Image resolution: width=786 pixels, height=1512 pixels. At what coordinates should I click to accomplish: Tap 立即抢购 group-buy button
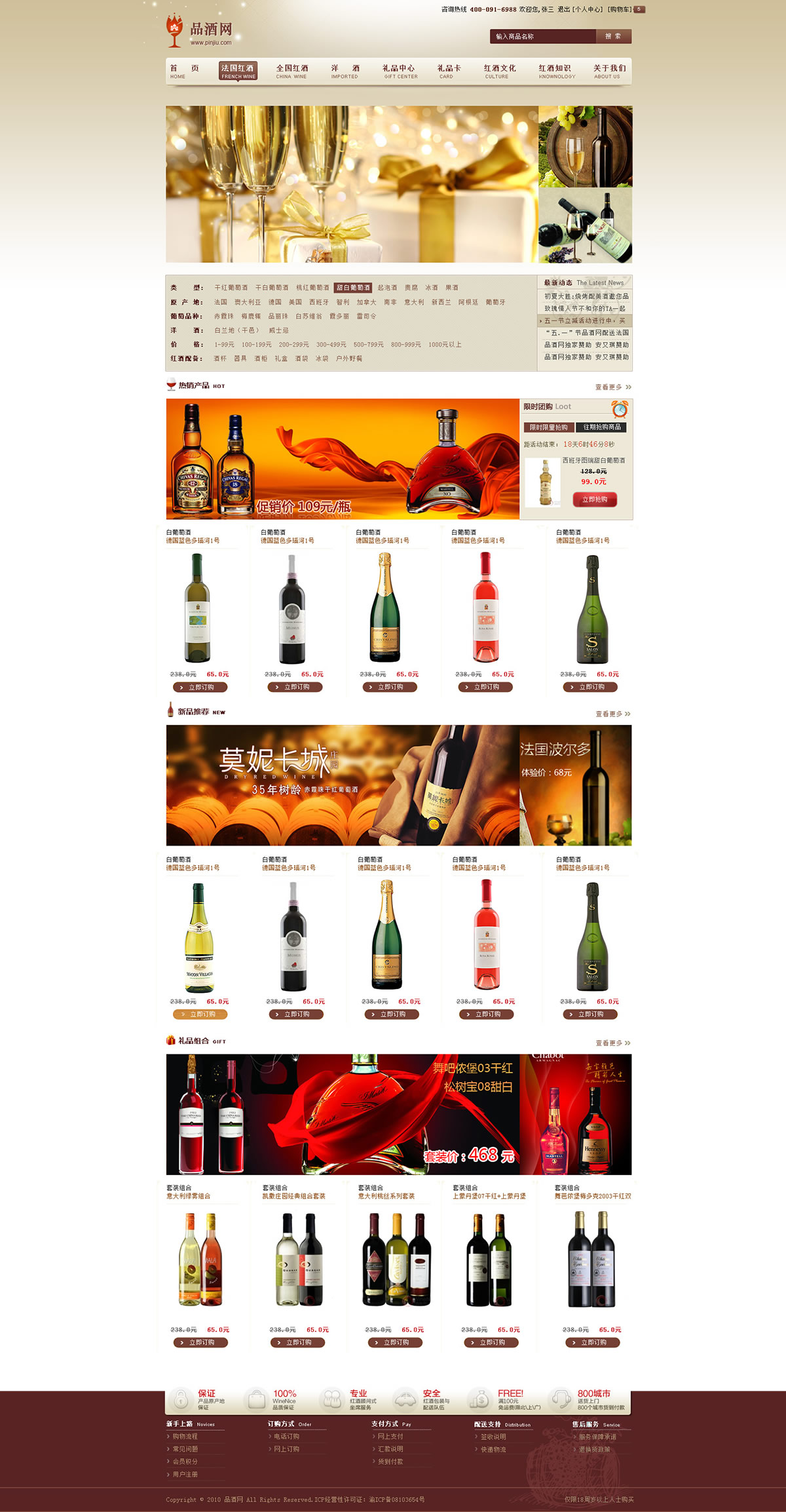(x=595, y=499)
